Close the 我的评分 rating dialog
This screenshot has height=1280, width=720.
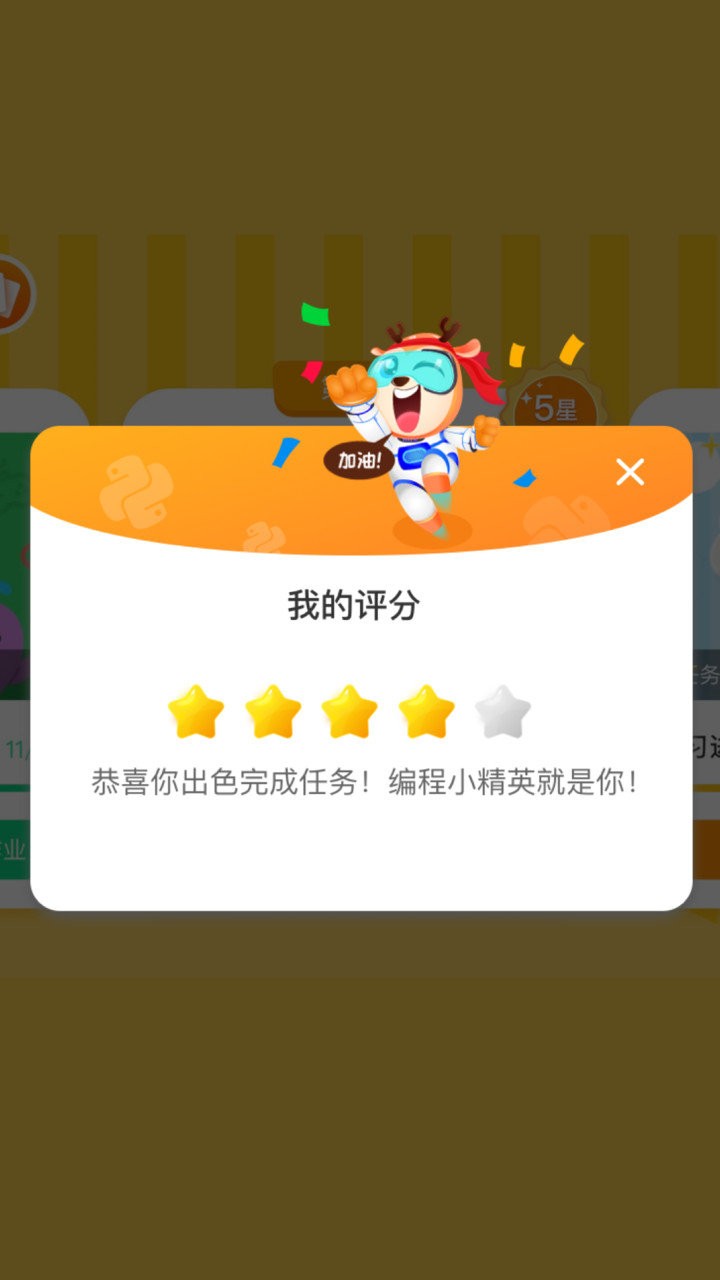click(x=630, y=472)
